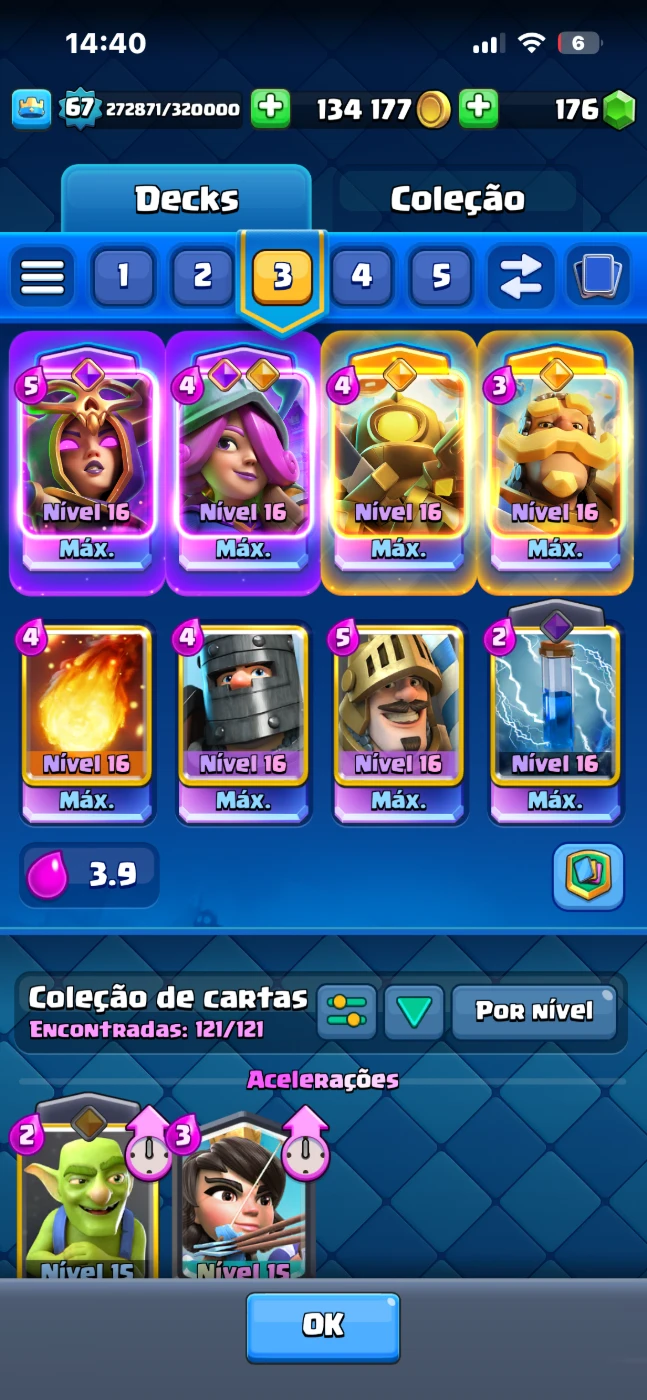Select the Dark Prince card
This screenshot has width=647, height=1400.
pos(243,722)
